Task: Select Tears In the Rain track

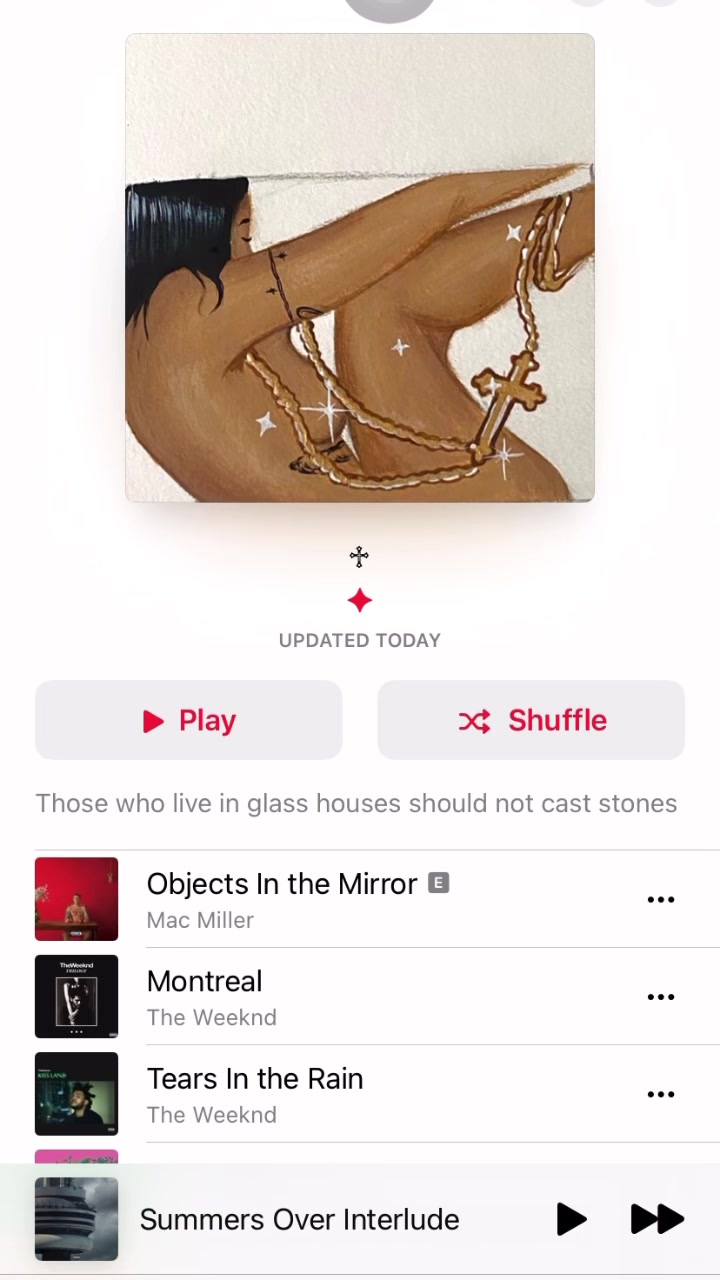Action: pyautogui.click(x=255, y=1093)
